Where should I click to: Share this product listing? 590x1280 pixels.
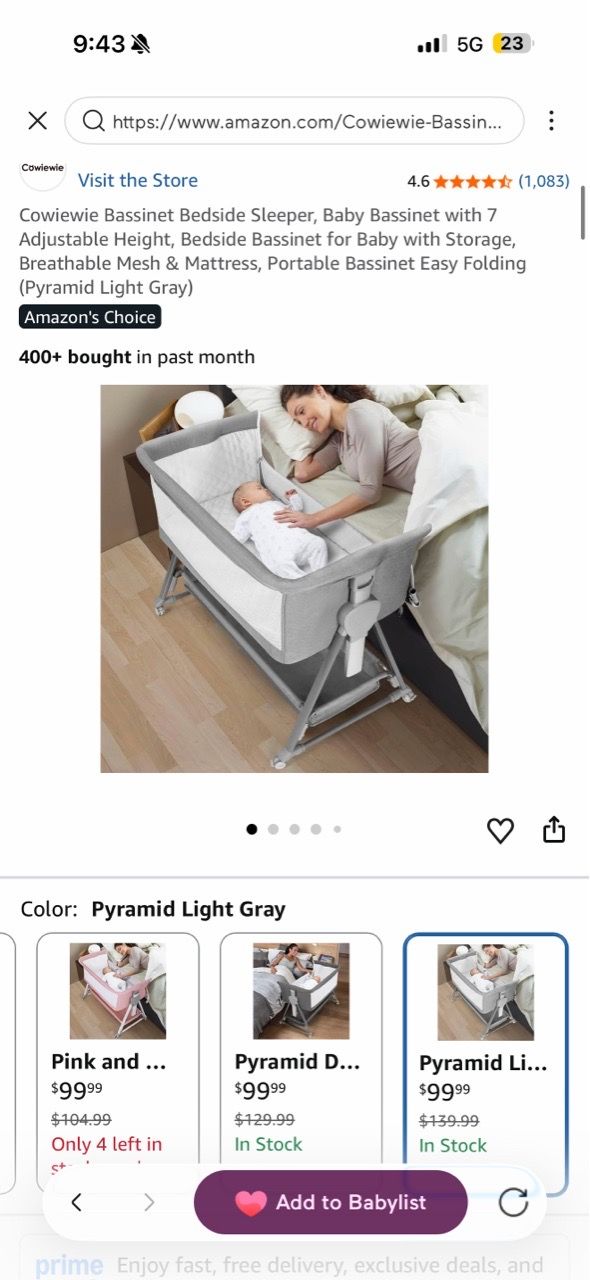point(554,829)
